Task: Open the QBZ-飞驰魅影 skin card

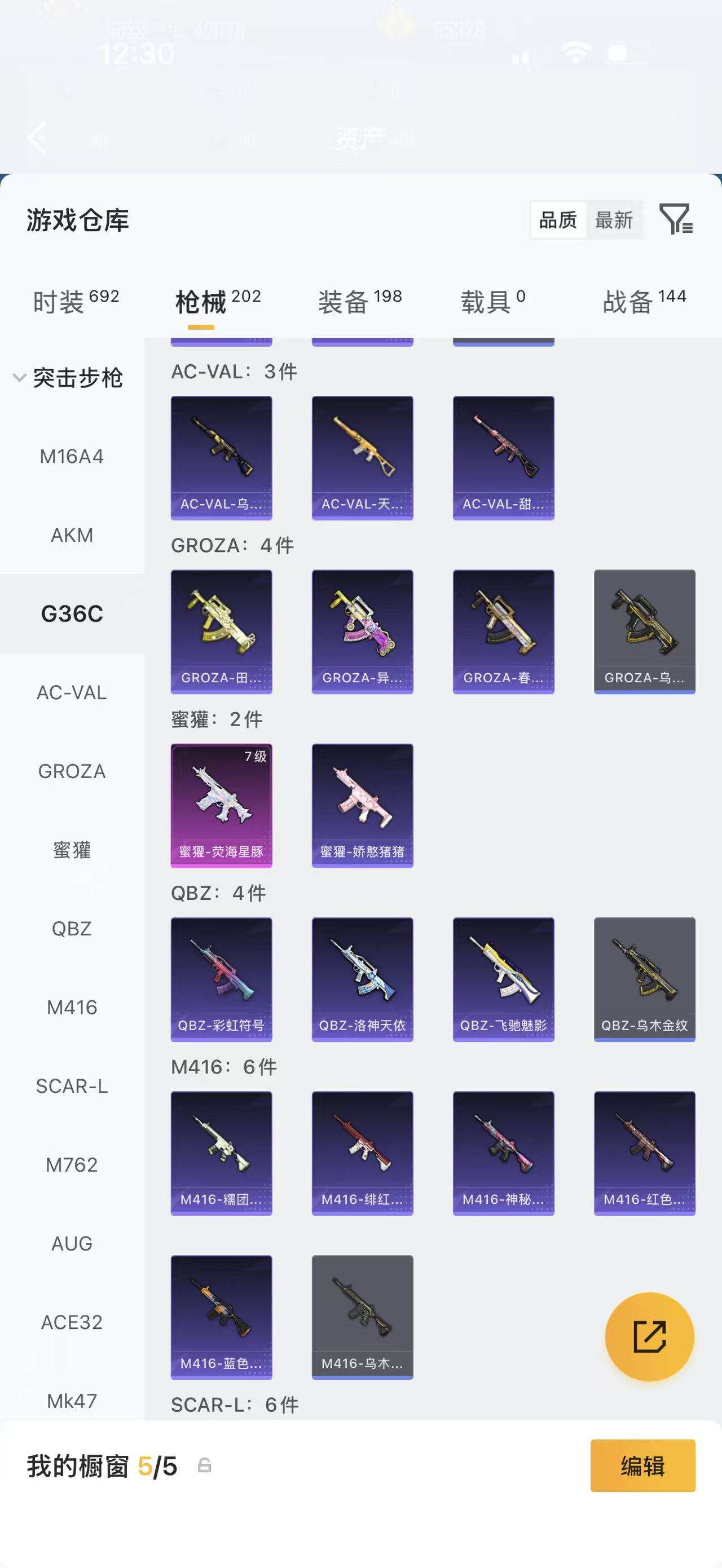Action: (x=504, y=979)
